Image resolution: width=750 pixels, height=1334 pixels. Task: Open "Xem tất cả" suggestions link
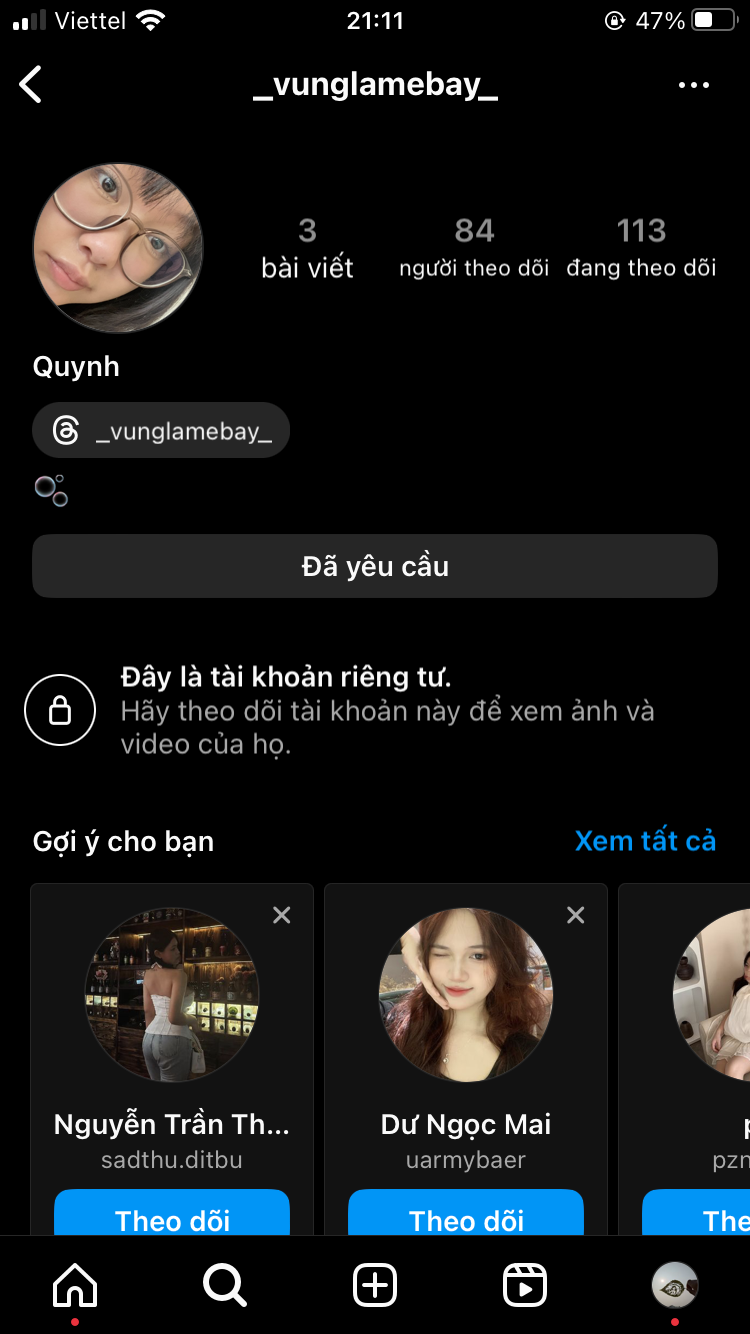(x=645, y=841)
